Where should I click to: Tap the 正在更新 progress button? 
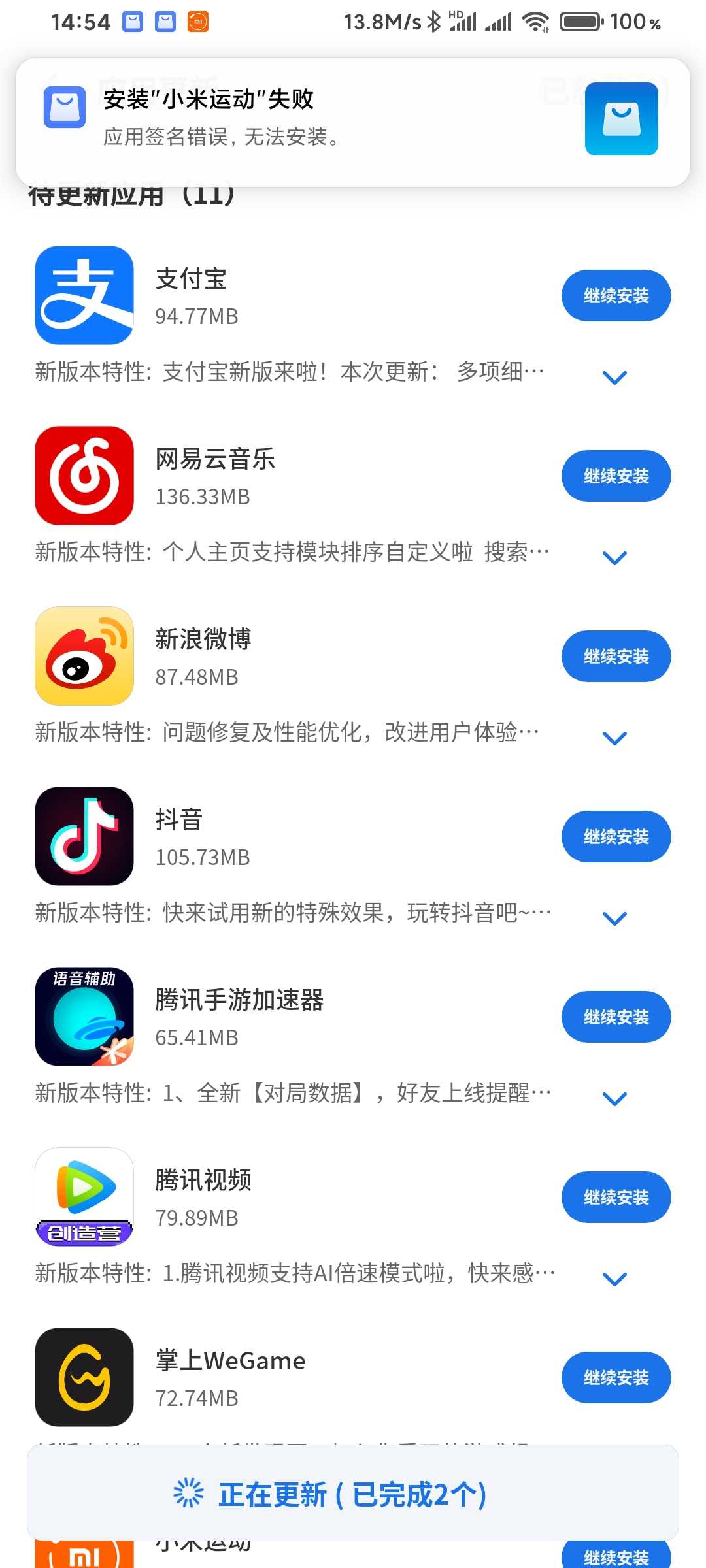(x=353, y=1493)
